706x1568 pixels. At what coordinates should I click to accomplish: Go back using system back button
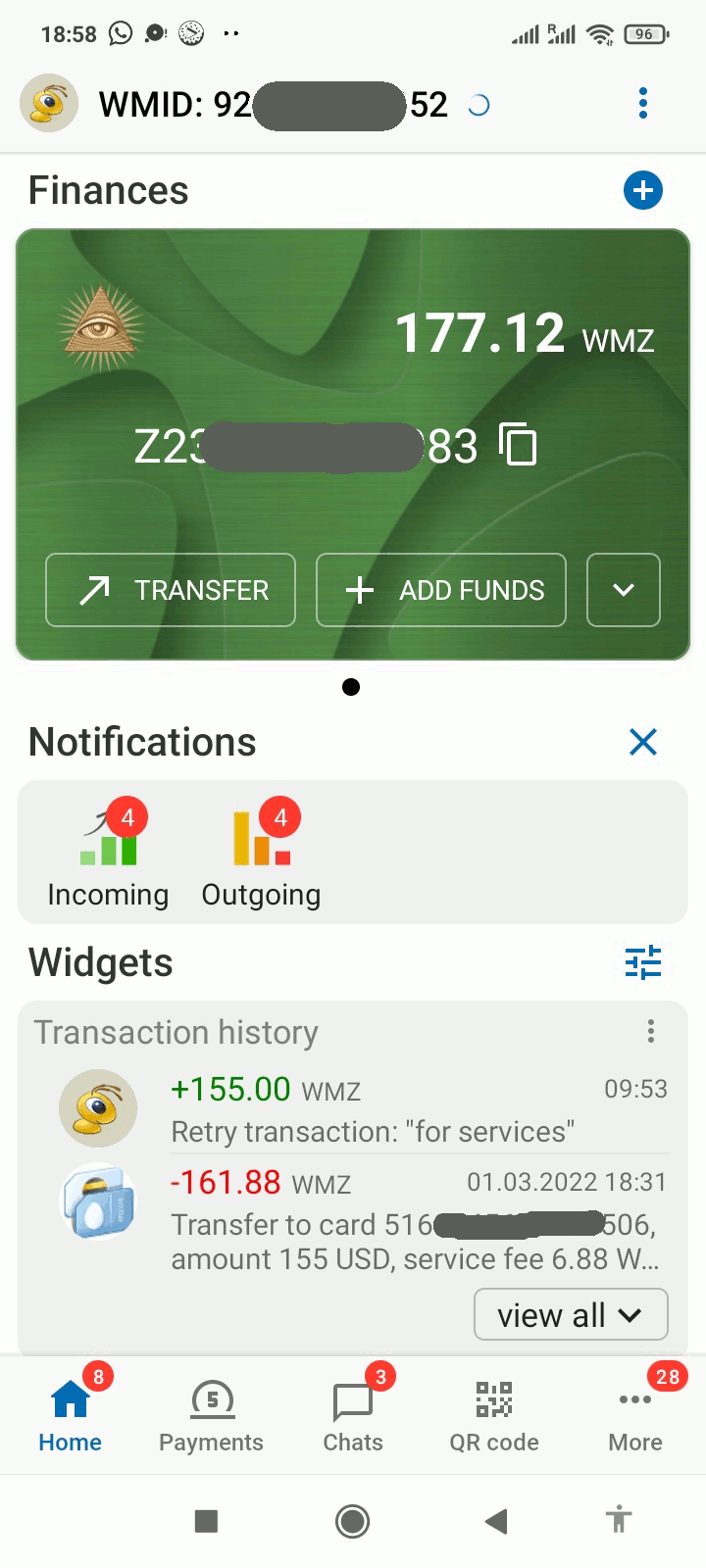pos(496,1521)
